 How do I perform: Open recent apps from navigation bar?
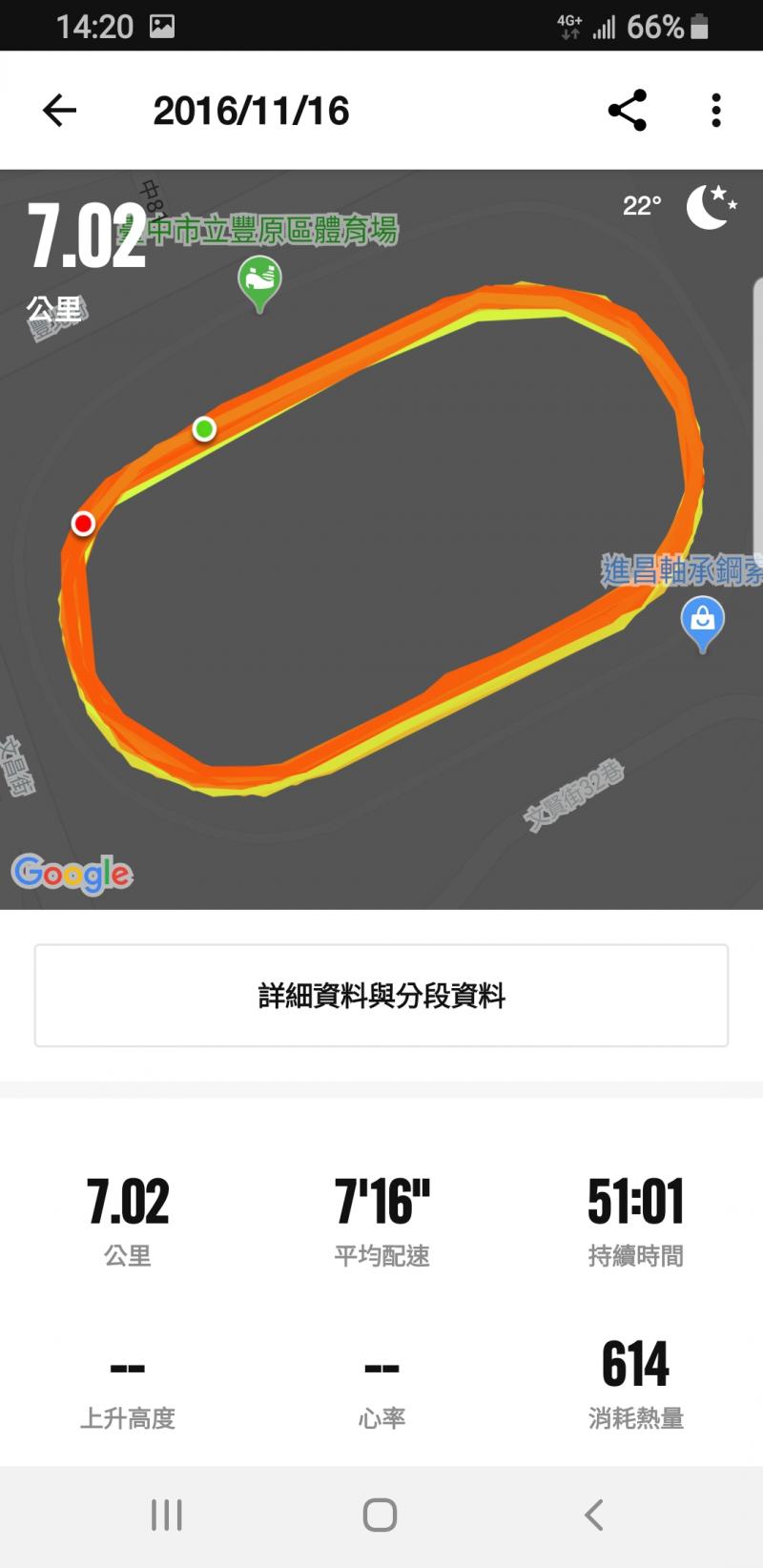tap(167, 1515)
